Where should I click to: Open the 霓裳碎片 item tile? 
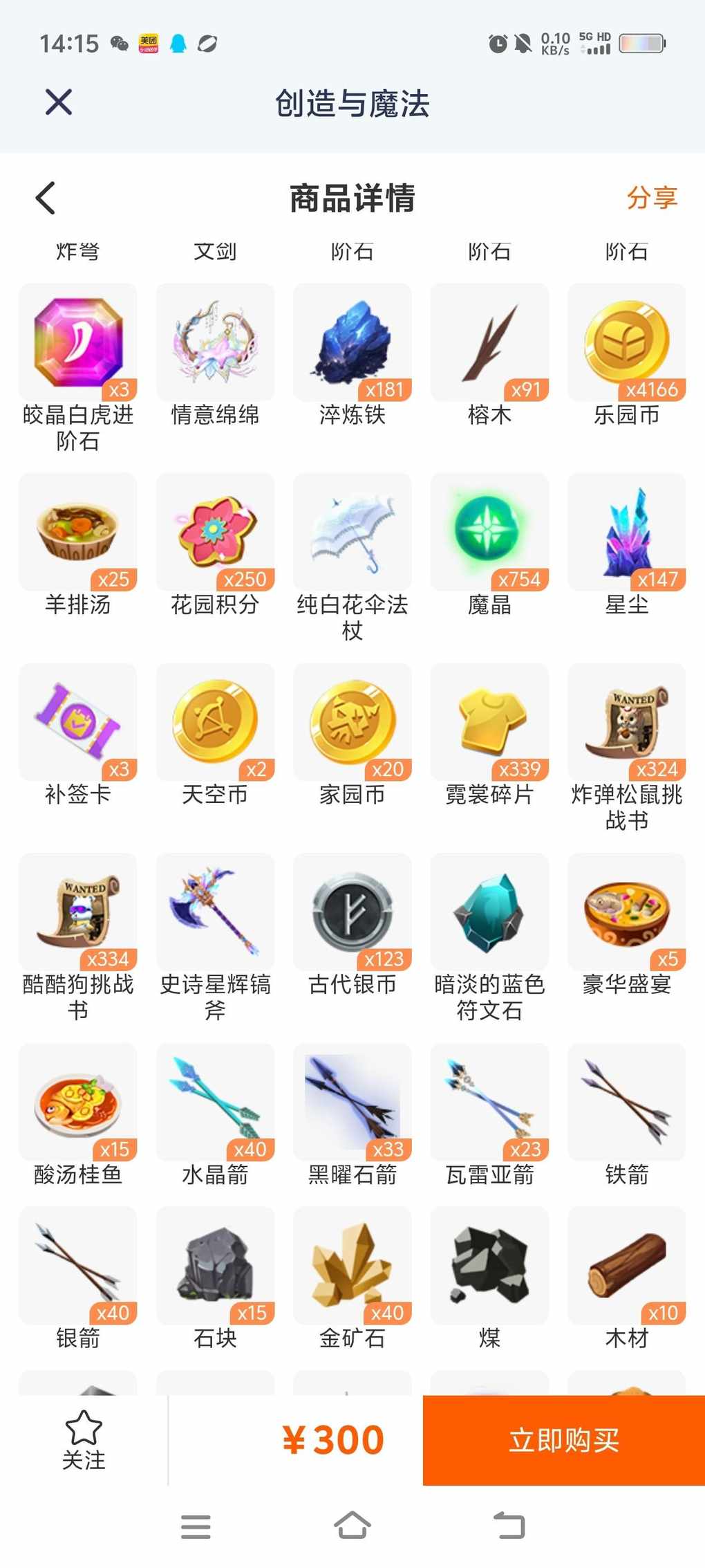coord(489,723)
